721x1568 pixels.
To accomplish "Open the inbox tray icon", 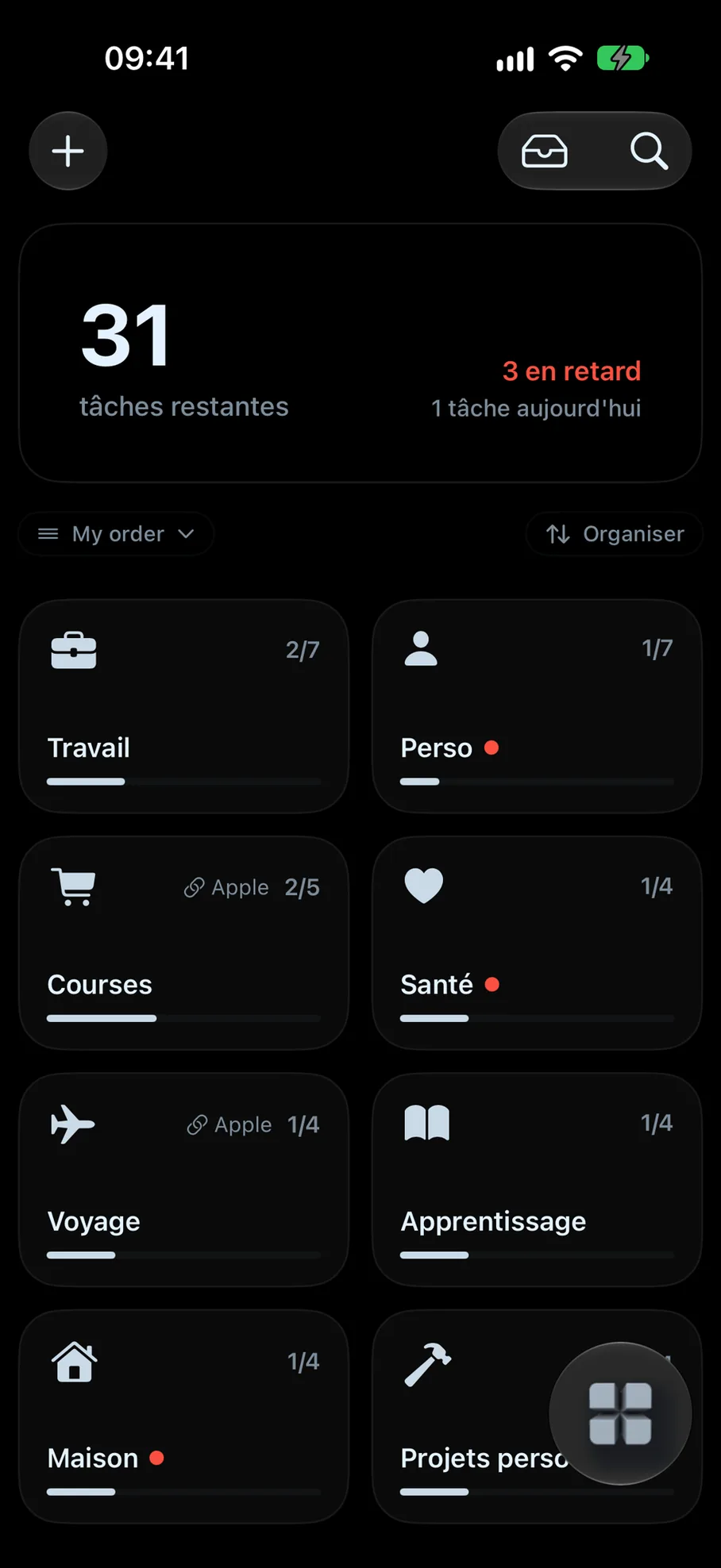I will pyautogui.click(x=545, y=151).
